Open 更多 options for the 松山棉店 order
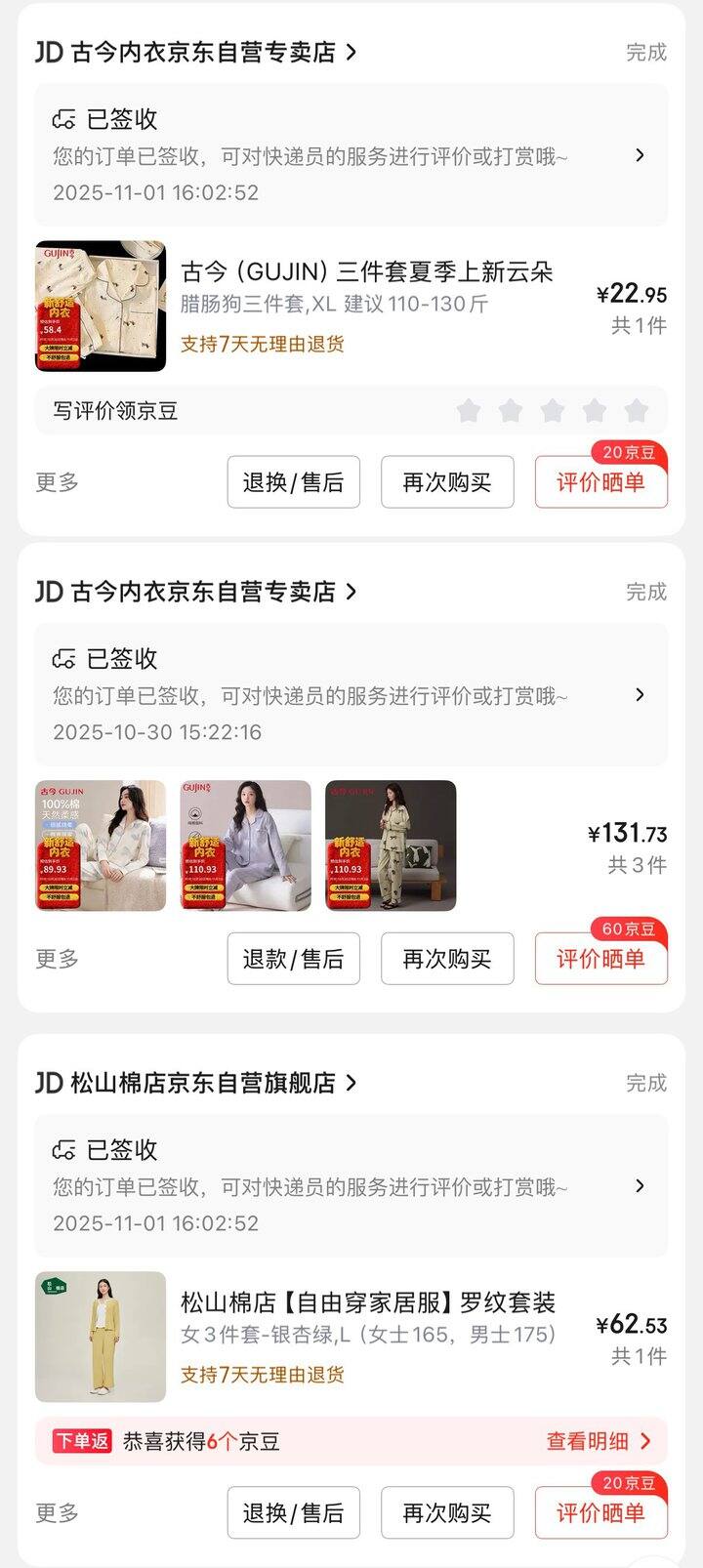703x1568 pixels. point(57,1512)
